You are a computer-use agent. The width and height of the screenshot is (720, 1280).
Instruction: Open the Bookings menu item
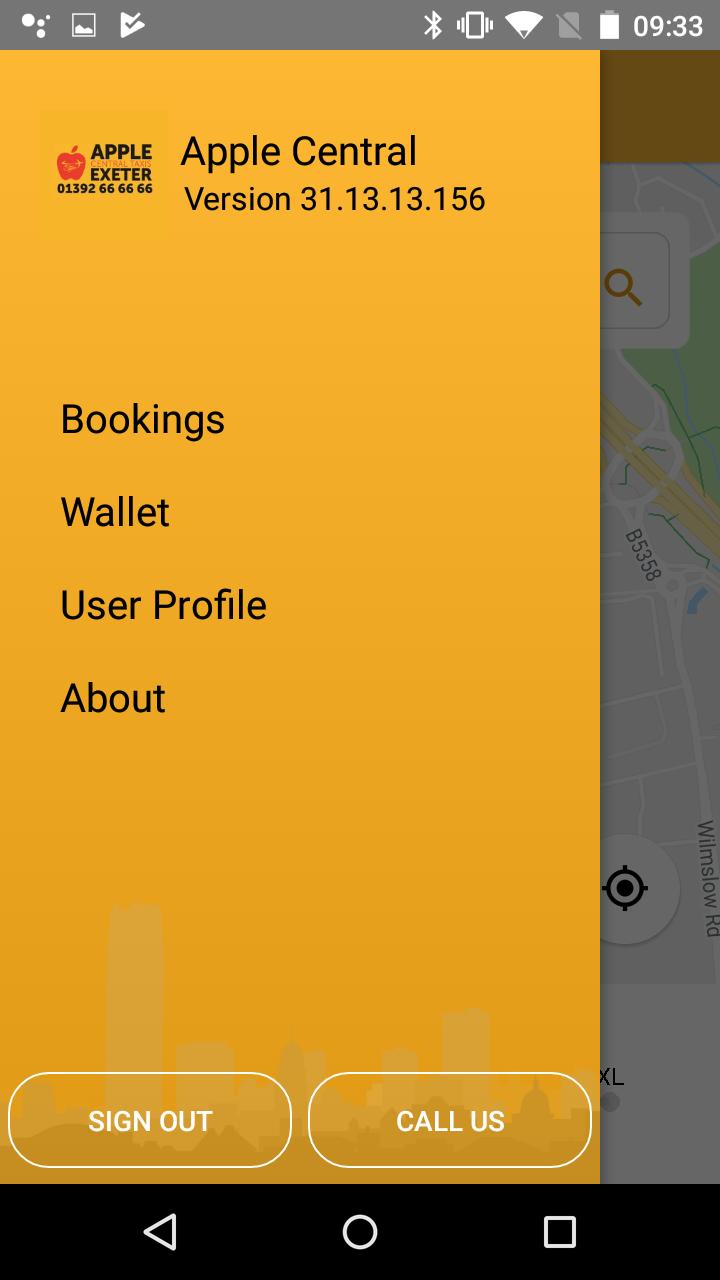[x=143, y=419]
